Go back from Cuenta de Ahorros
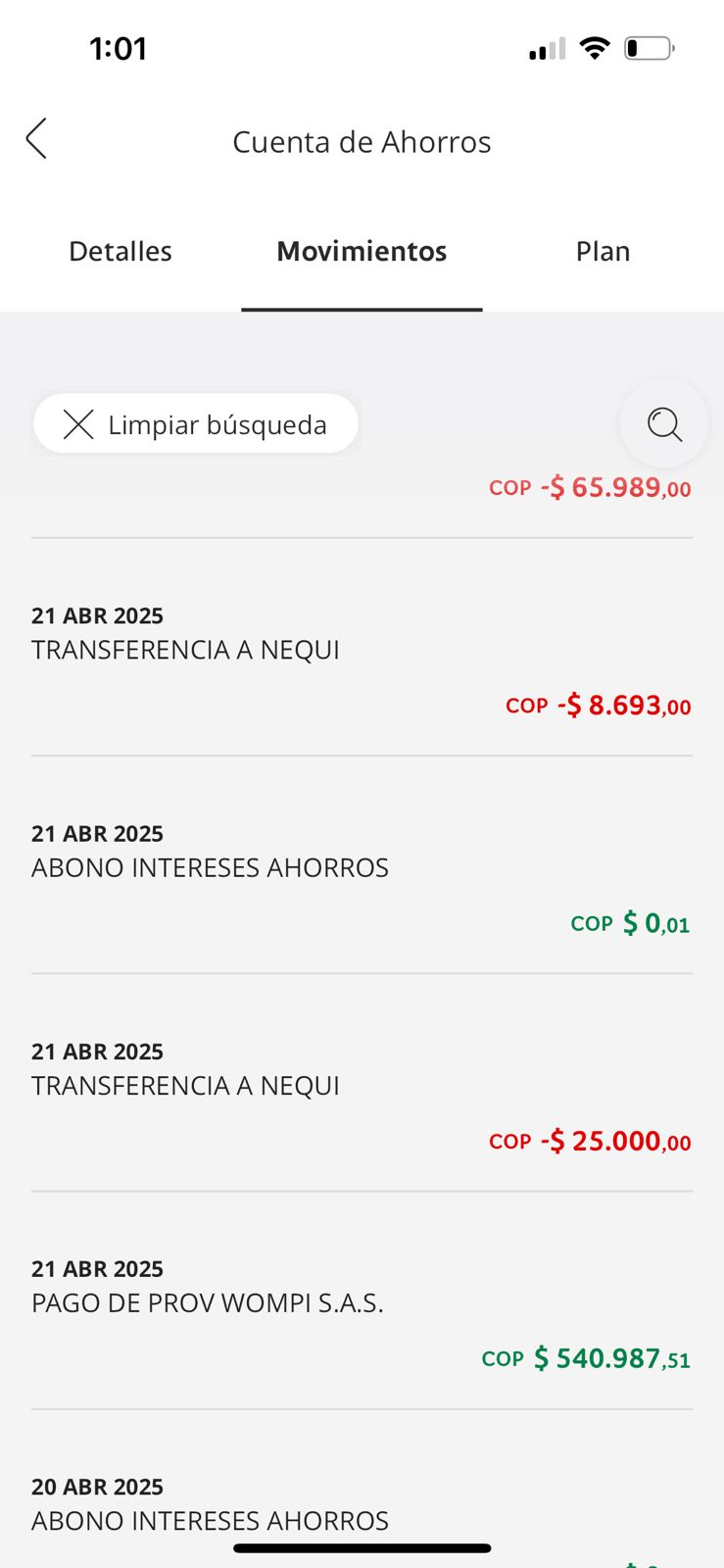 [x=37, y=139]
